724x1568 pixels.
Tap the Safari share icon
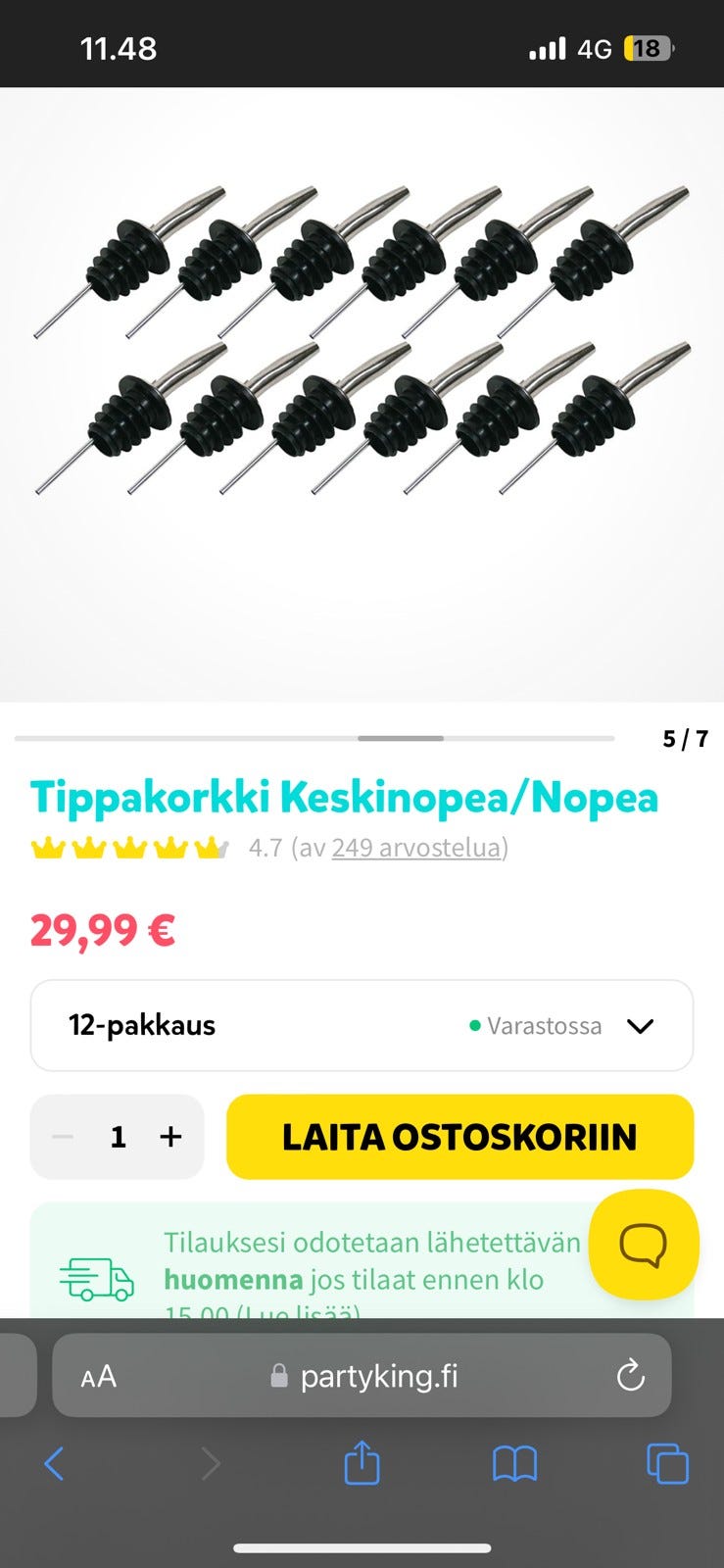pos(362,1464)
